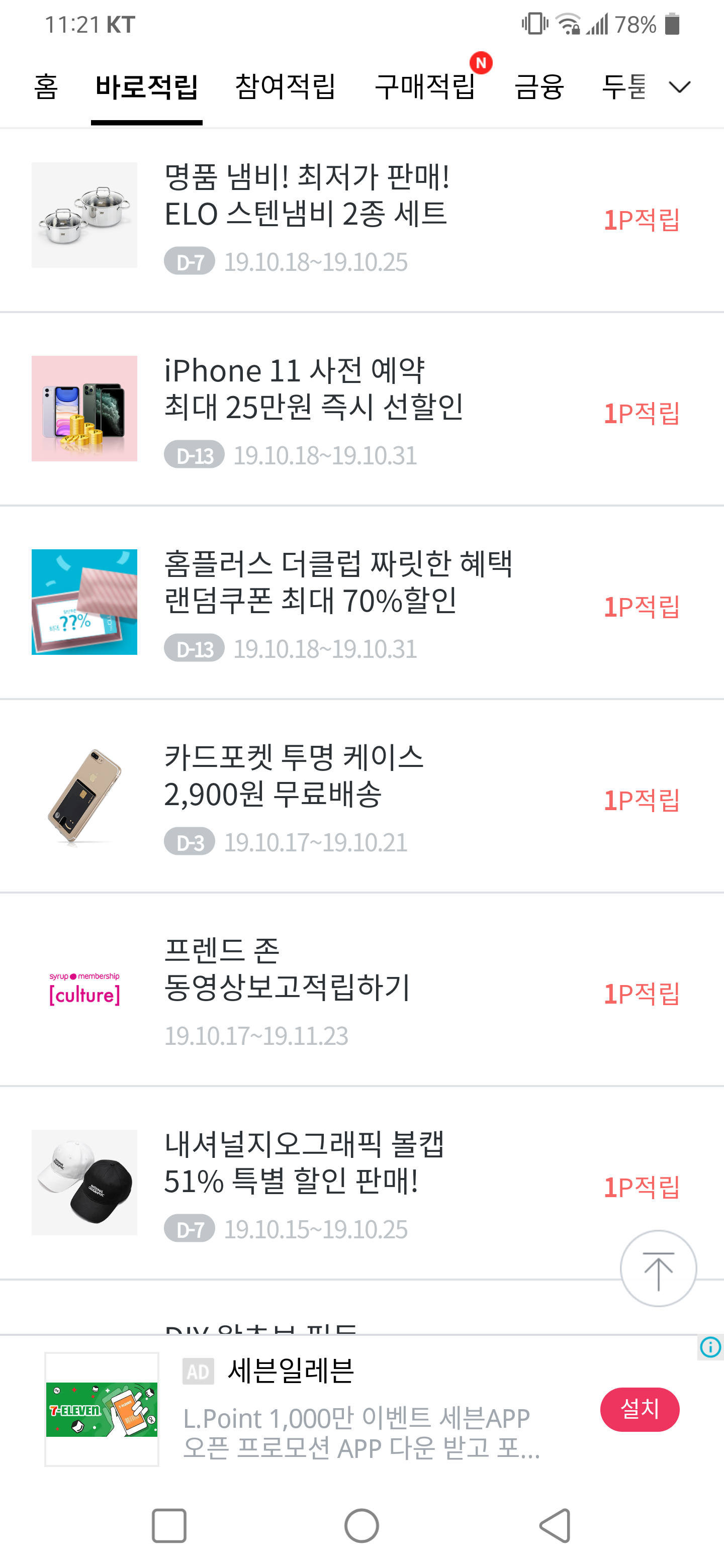Image resolution: width=724 pixels, height=1568 pixels.
Task: Go to the 금융 tab
Action: tap(539, 86)
